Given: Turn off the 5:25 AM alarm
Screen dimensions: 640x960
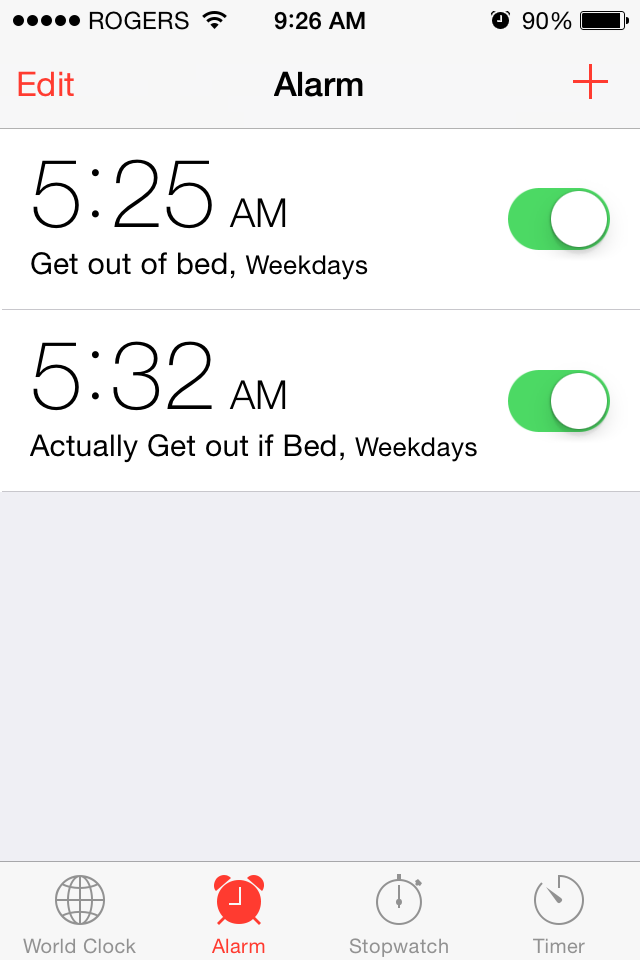Looking at the screenshot, I should click(559, 219).
